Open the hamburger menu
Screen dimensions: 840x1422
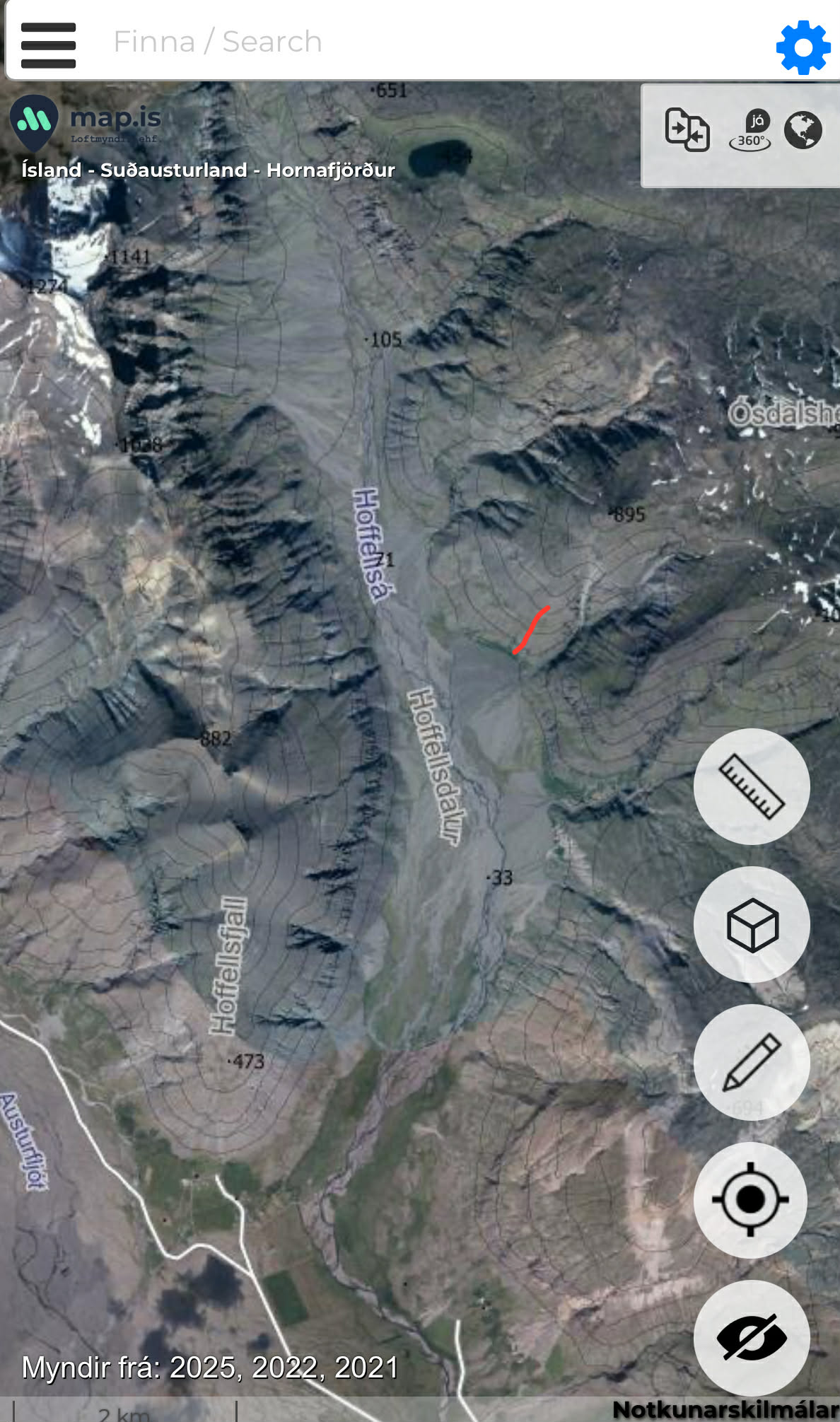pyautogui.click(x=48, y=45)
